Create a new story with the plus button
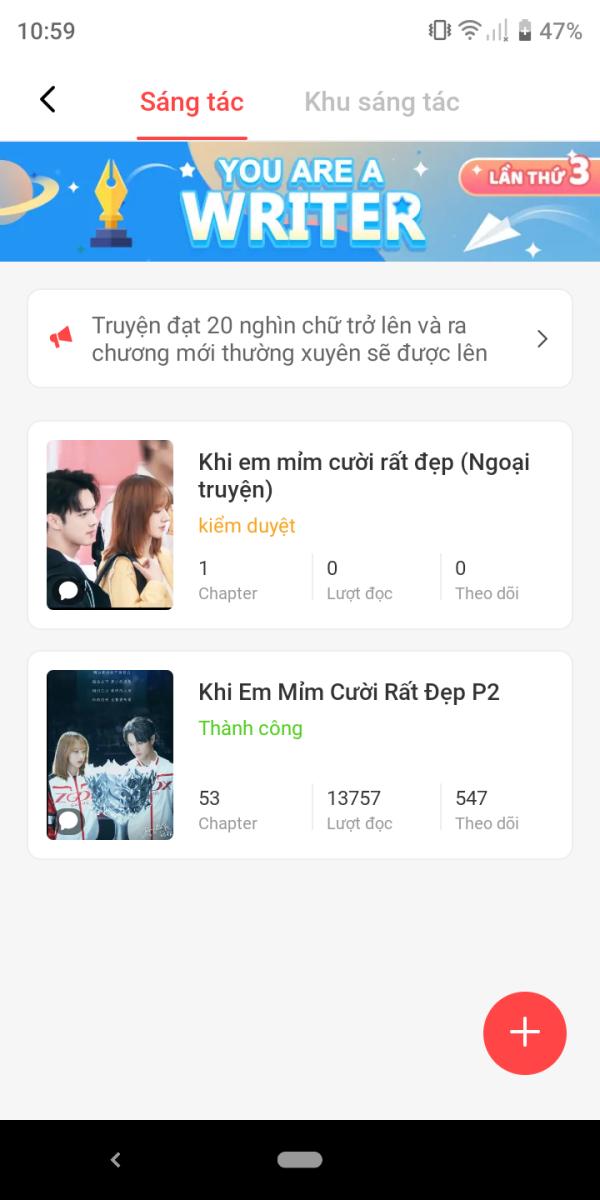Image resolution: width=600 pixels, height=1200 pixels. 524,1033
